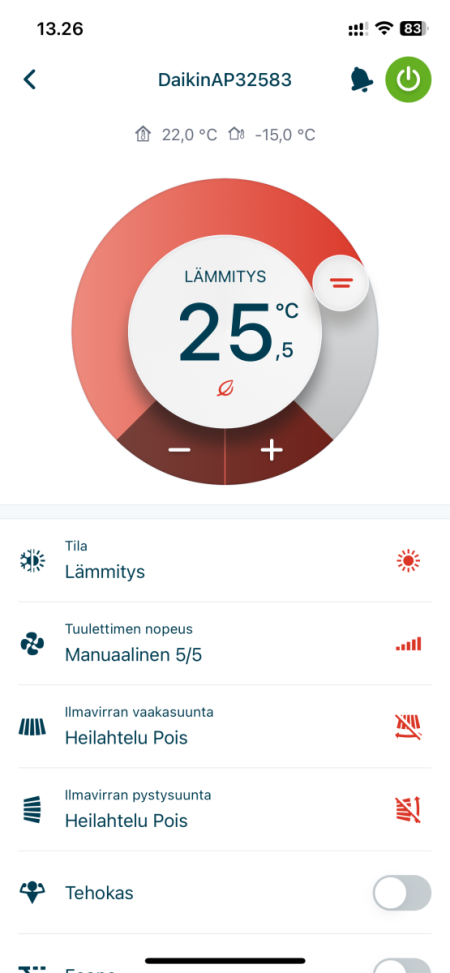Tap the temperature dial handle
This screenshot has height=973, width=450.
[341, 282]
